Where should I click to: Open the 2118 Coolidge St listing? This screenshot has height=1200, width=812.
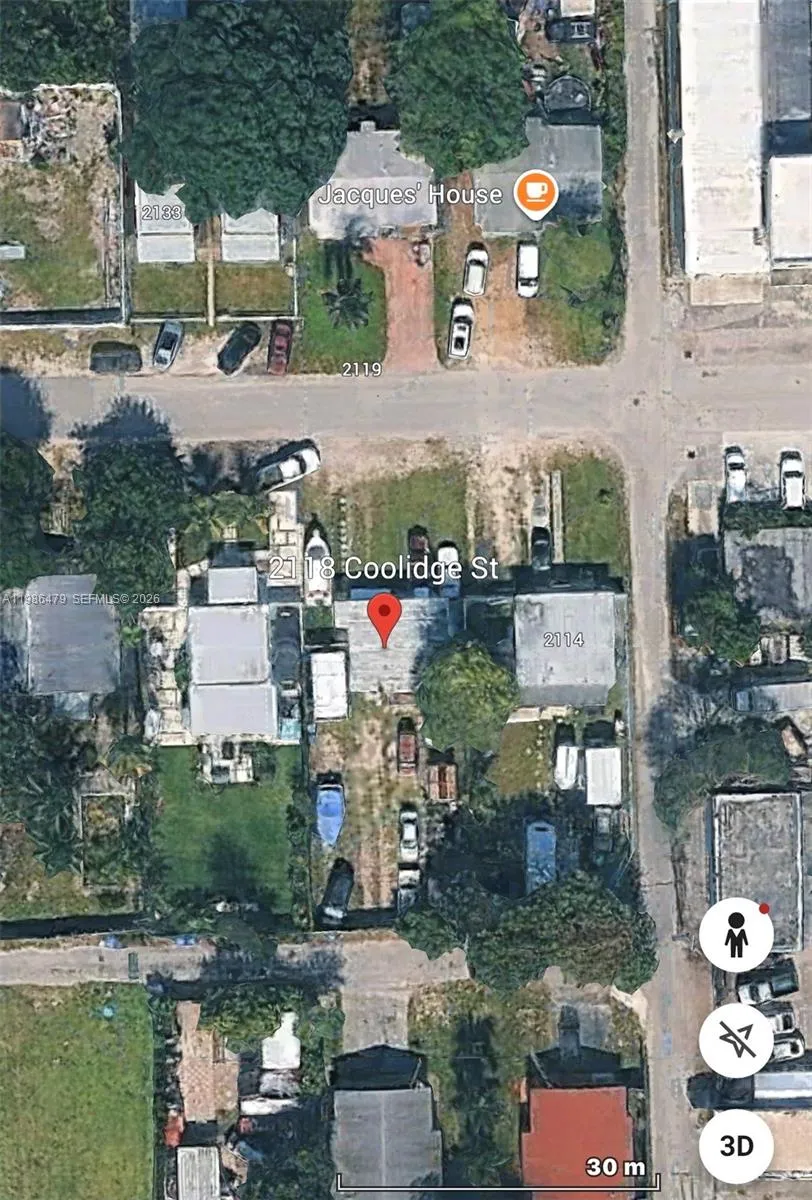pos(385,571)
